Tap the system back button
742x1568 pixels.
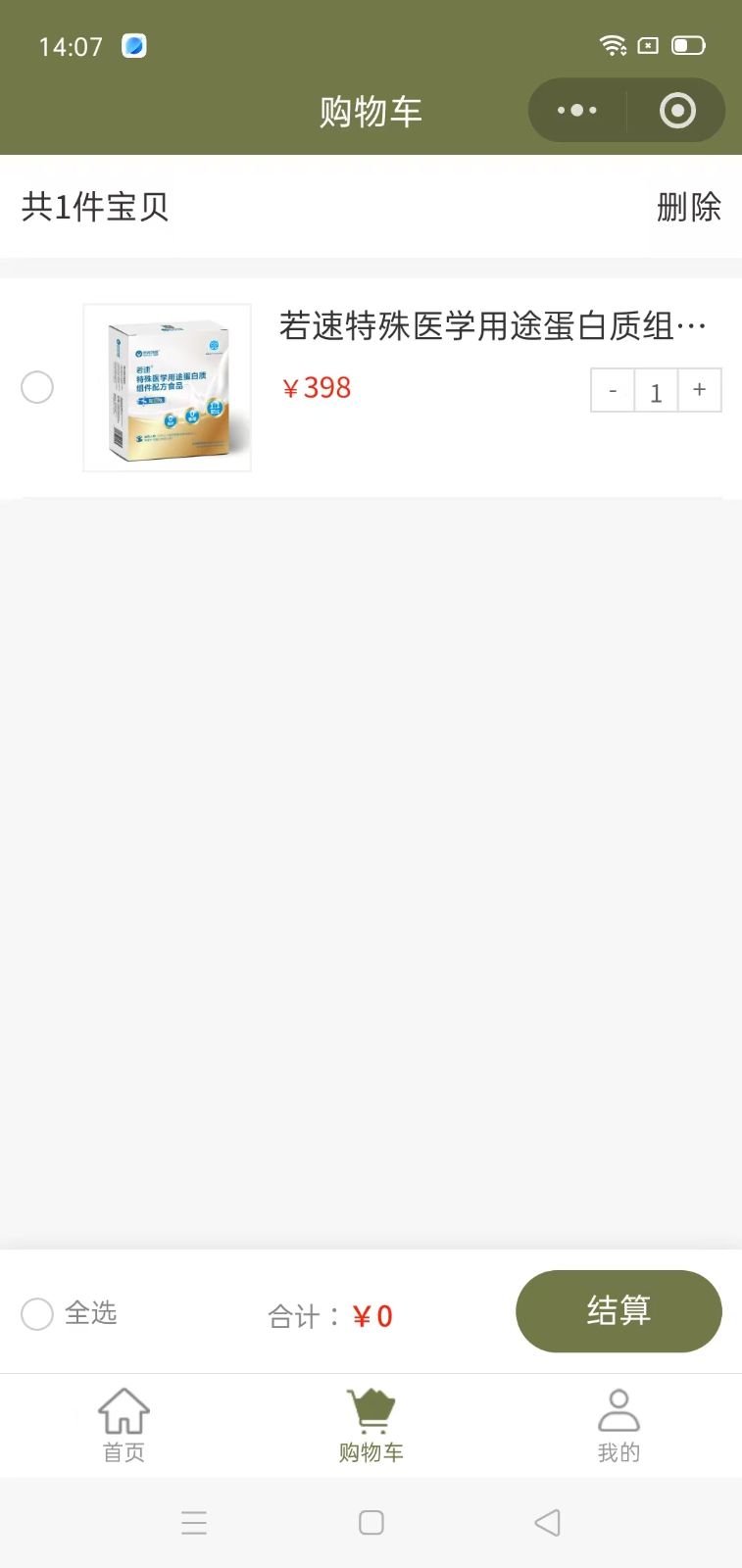coord(547,1522)
